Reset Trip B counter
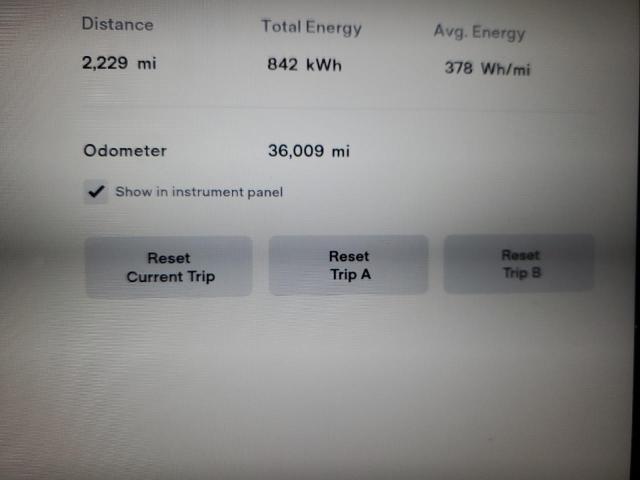This screenshot has width=640, height=480. 519,264
